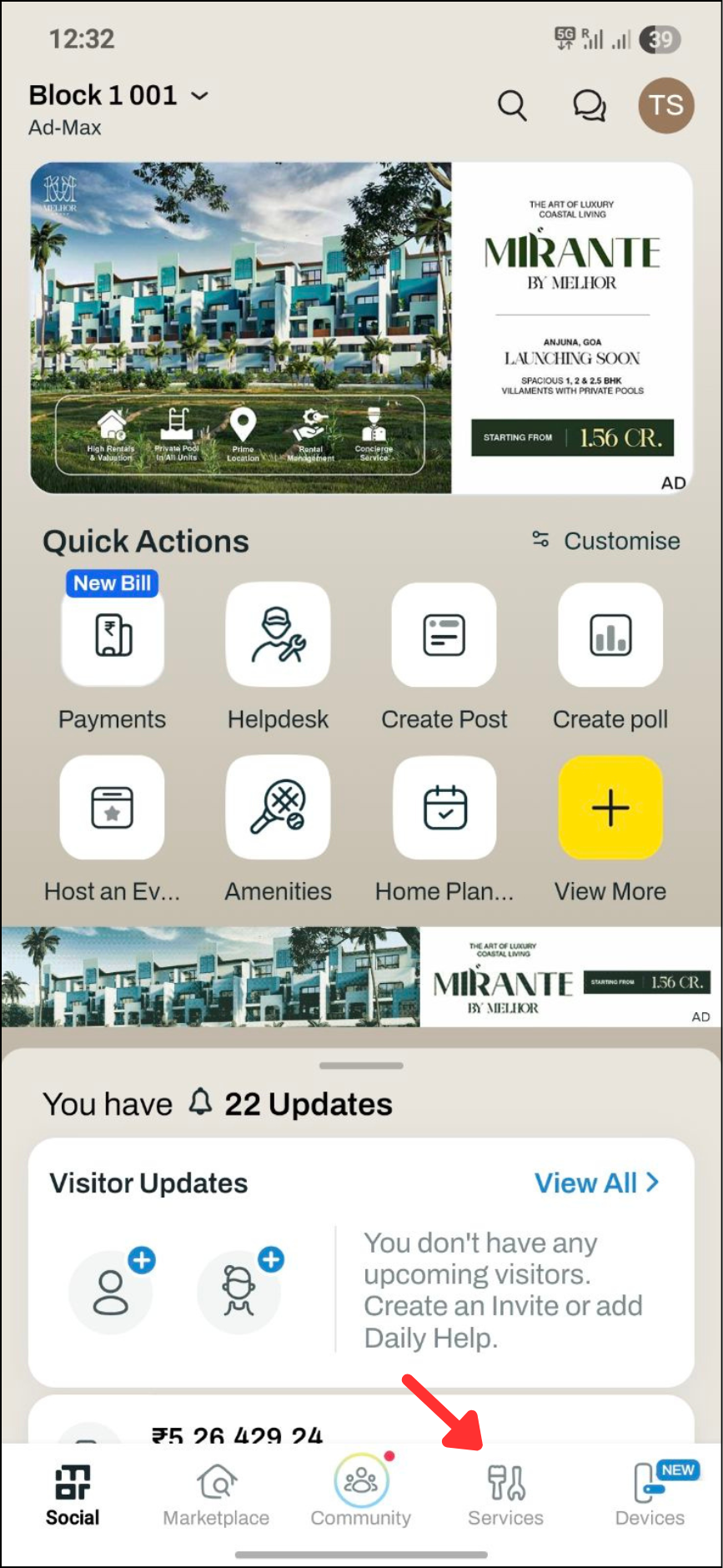Viewport: 723px width, 1568px height.
Task: Open the Mirante by Melhor ad banner
Action: (x=361, y=327)
